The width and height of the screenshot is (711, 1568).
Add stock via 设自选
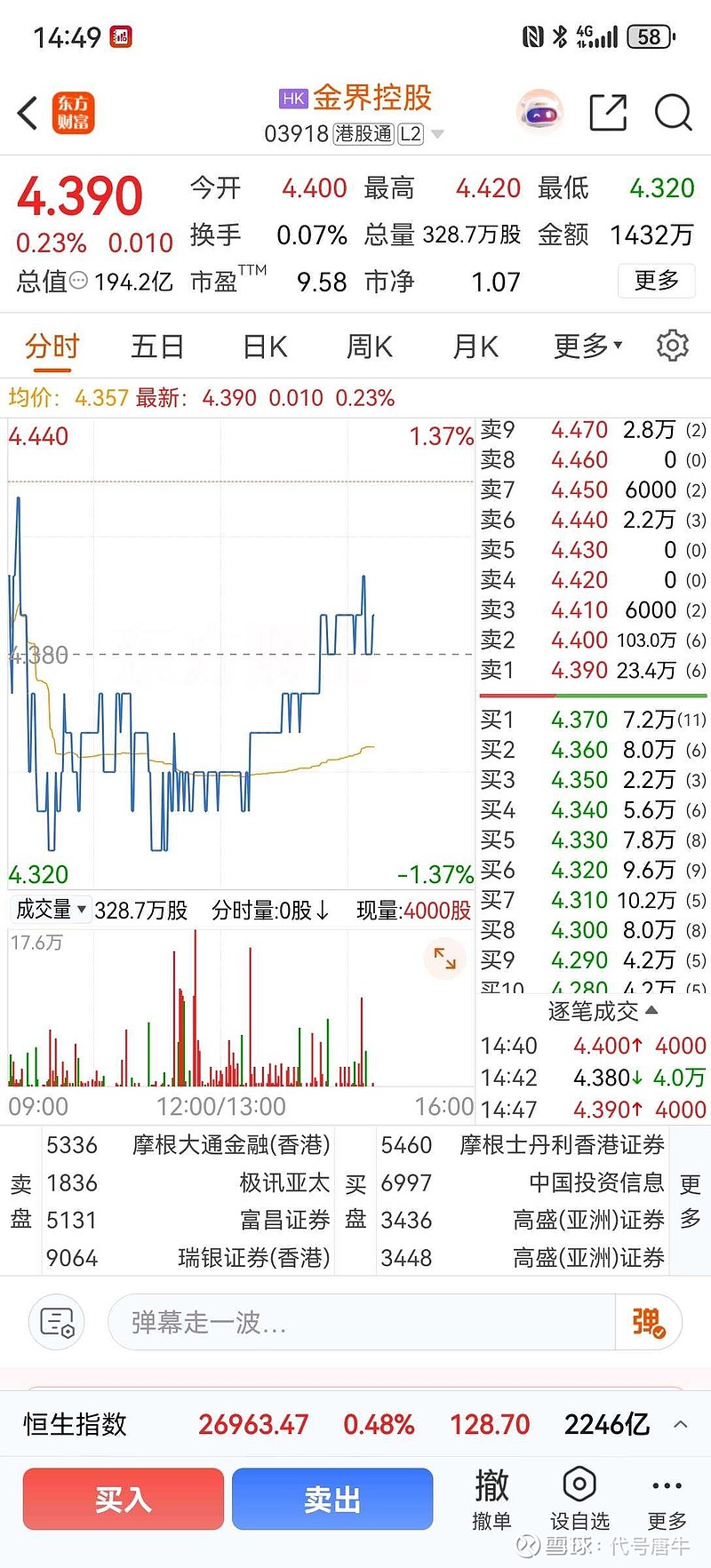click(x=579, y=1500)
